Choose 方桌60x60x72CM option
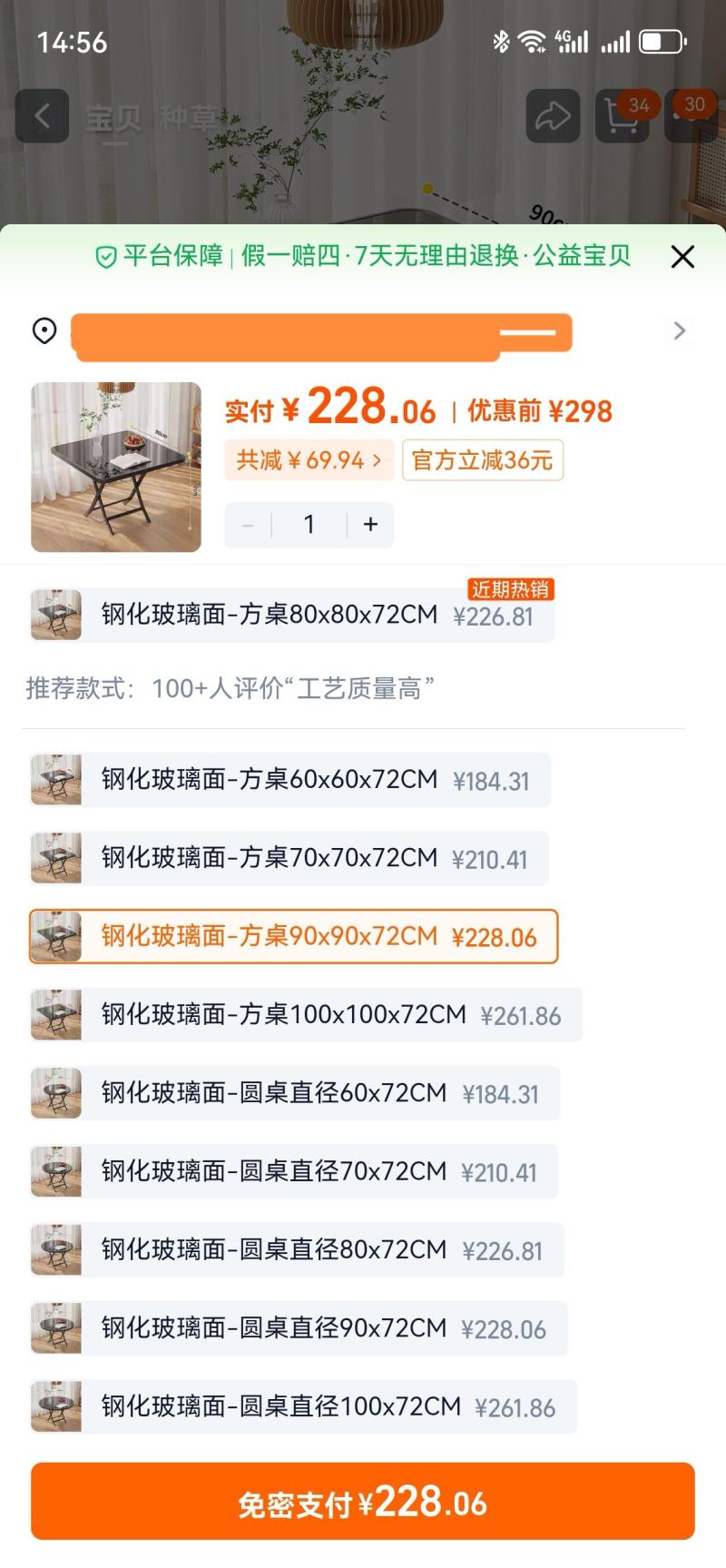The image size is (726, 1568). 290,780
